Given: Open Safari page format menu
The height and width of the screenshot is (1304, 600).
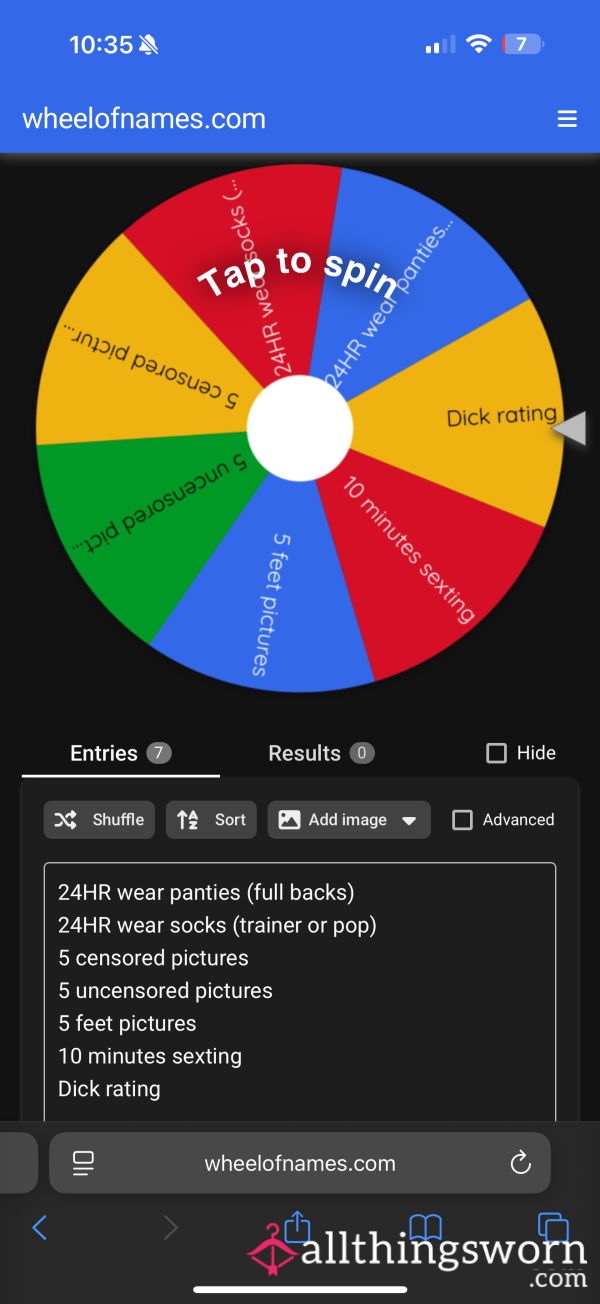Looking at the screenshot, I should [x=83, y=1163].
